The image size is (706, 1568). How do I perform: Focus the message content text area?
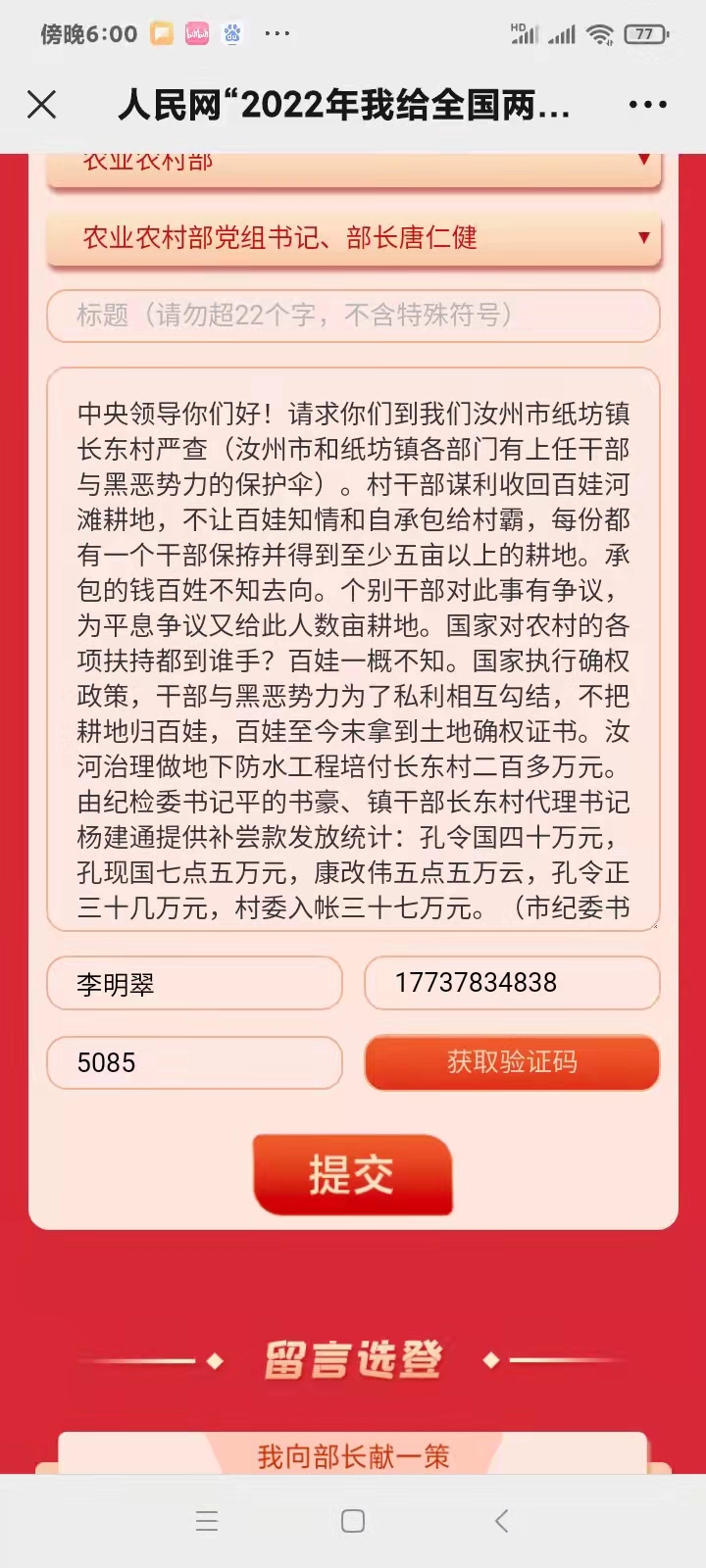[x=353, y=649]
